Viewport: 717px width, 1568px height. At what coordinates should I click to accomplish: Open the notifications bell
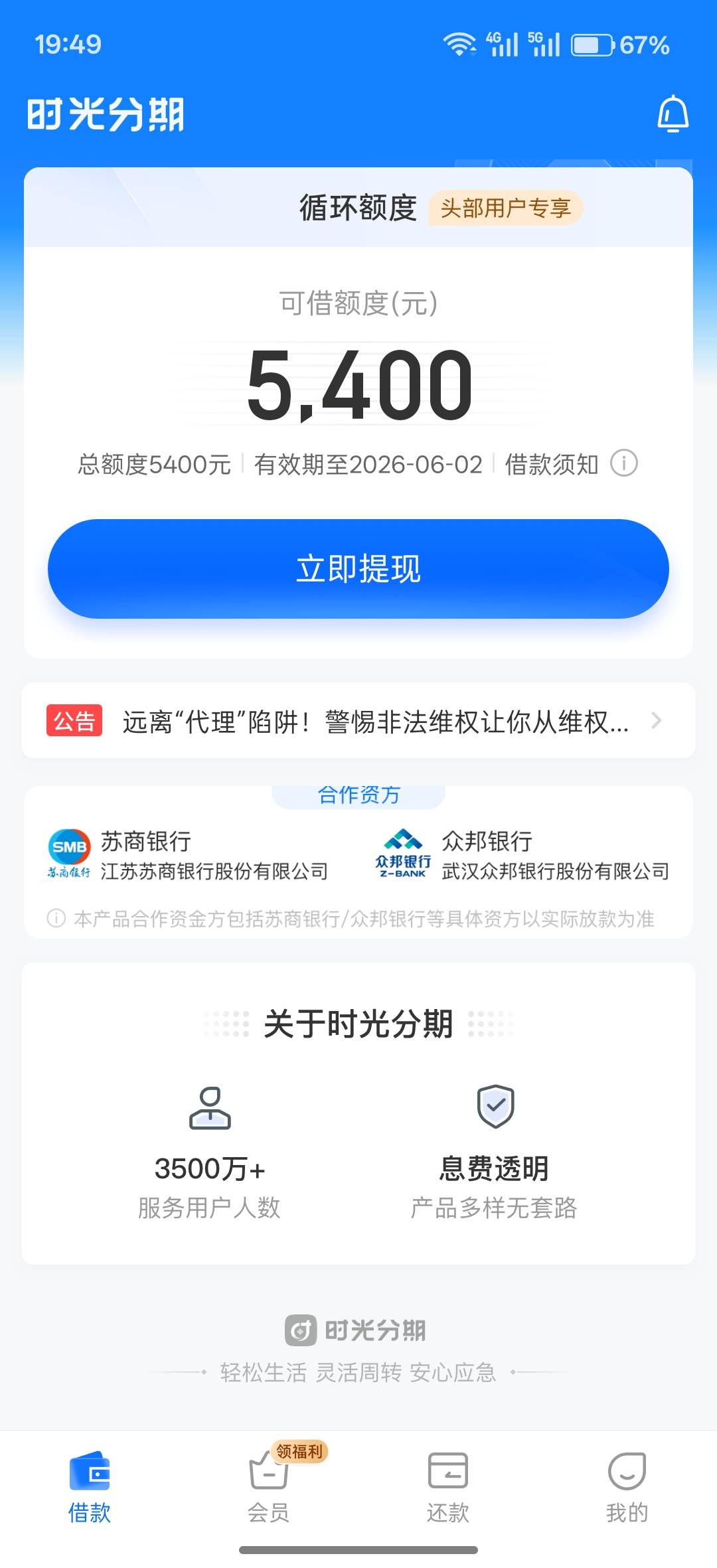673,114
